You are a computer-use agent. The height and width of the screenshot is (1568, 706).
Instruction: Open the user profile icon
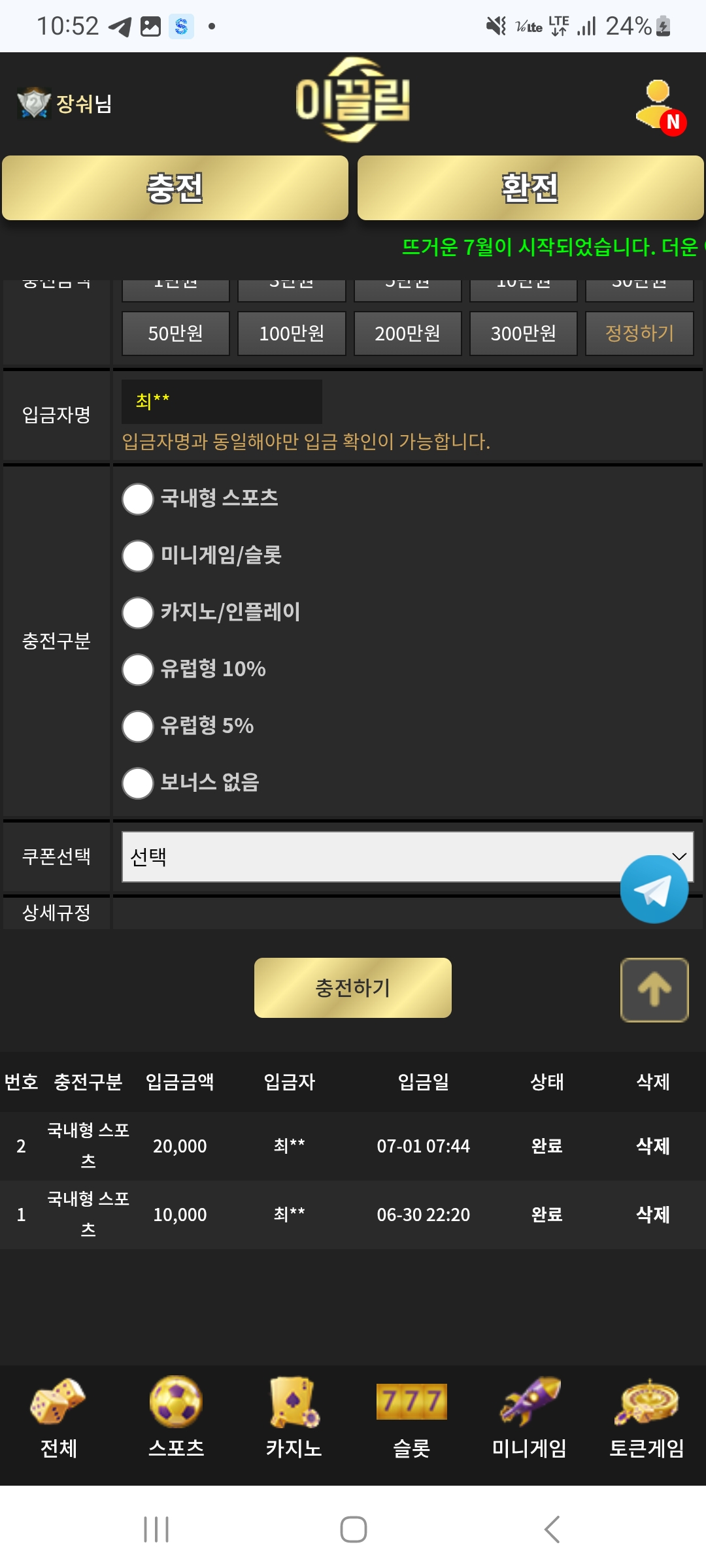tap(660, 106)
